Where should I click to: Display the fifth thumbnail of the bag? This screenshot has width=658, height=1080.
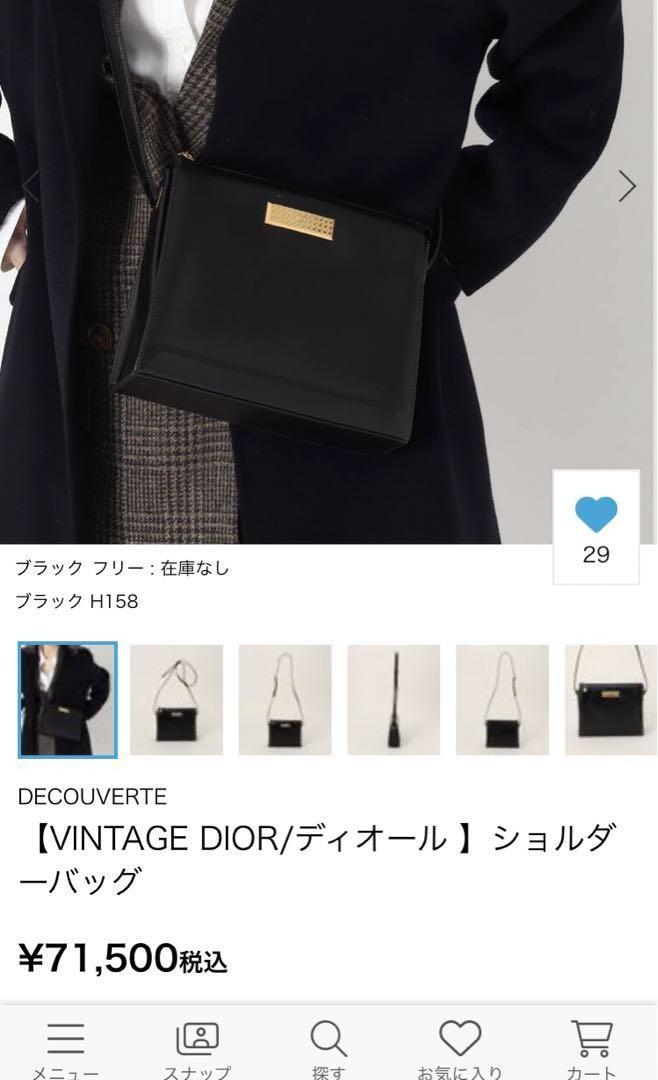point(502,699)
